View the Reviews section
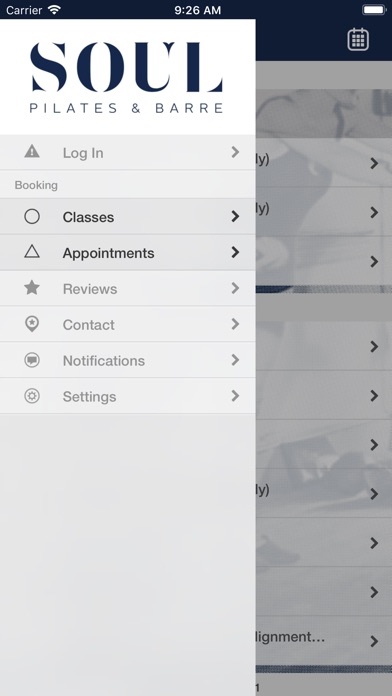Image resolution: width=392 pixels, height=696 pixels. pos(127,289)
